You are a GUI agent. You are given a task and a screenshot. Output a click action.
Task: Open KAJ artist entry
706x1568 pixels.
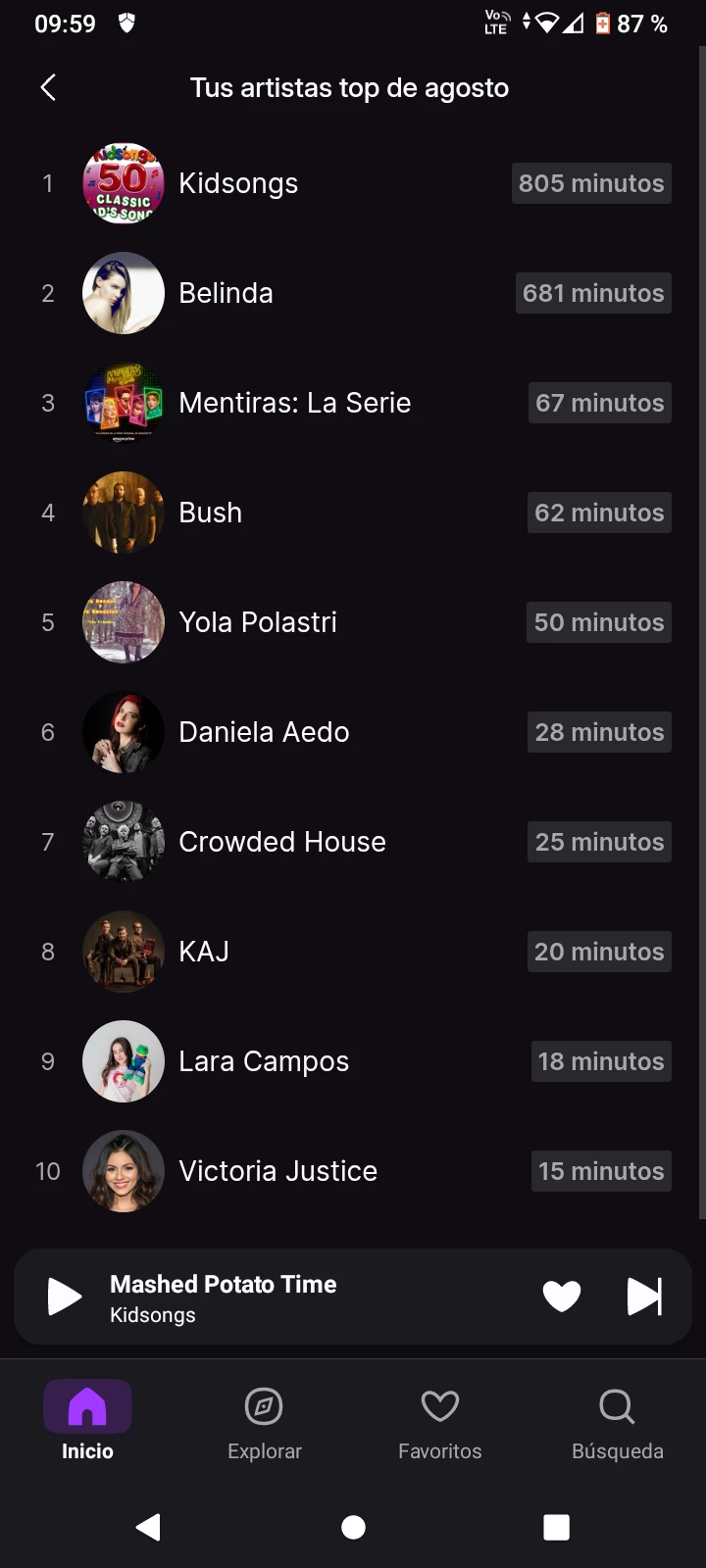(x=204, y=952)
